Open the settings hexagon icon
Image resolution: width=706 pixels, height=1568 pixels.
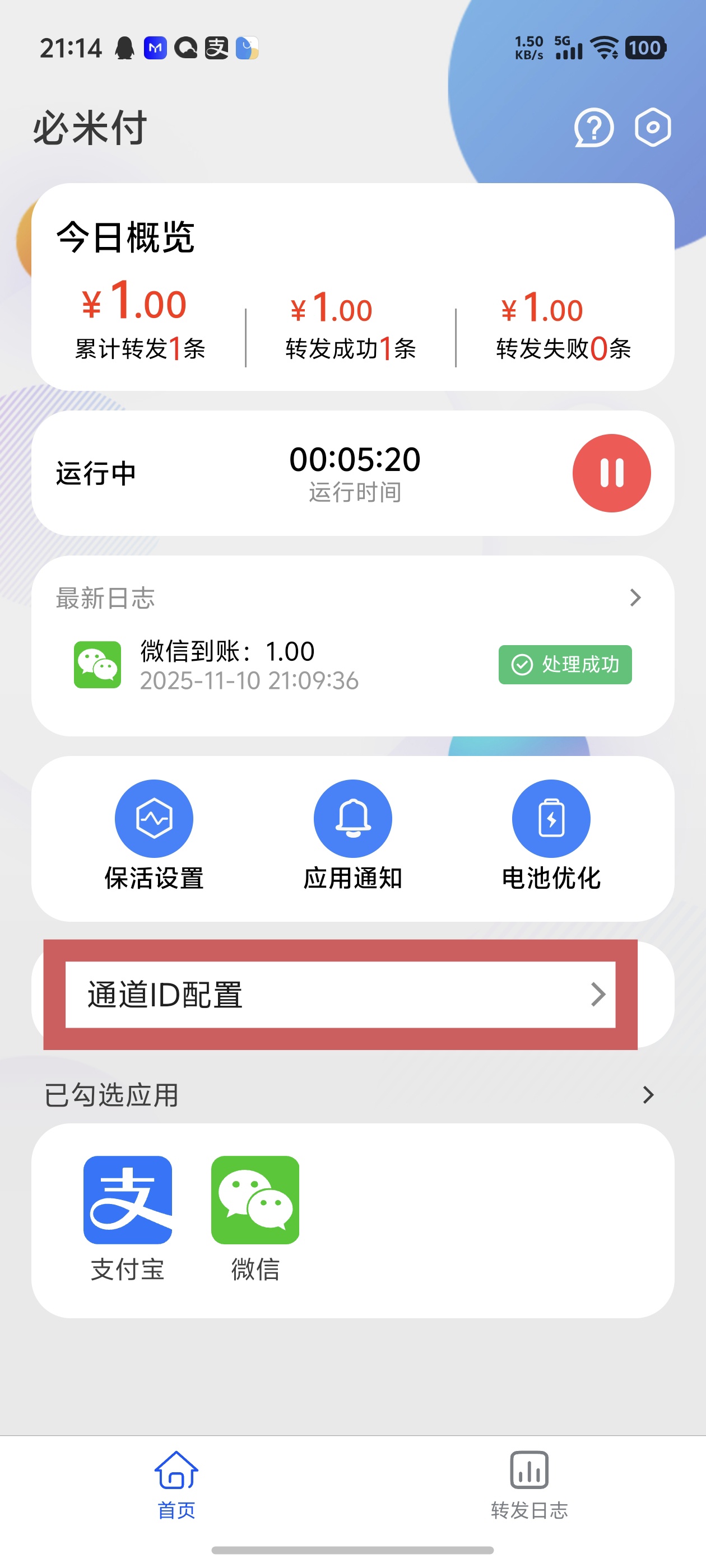coord(652,128)
